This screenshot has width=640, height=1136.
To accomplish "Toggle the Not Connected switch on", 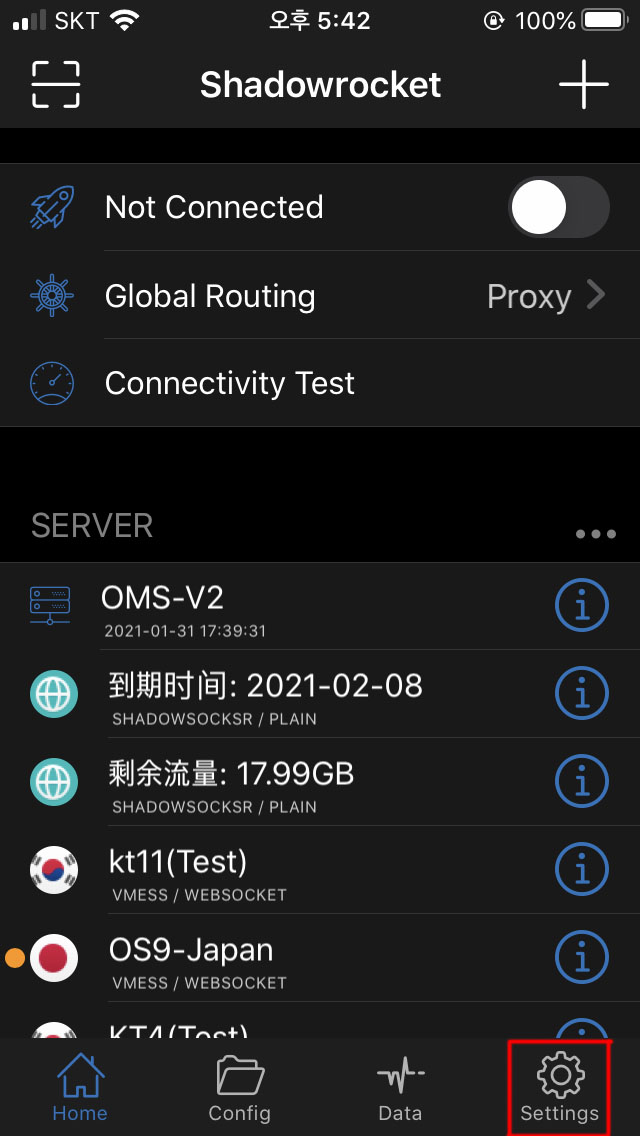I will coord(559,208).
